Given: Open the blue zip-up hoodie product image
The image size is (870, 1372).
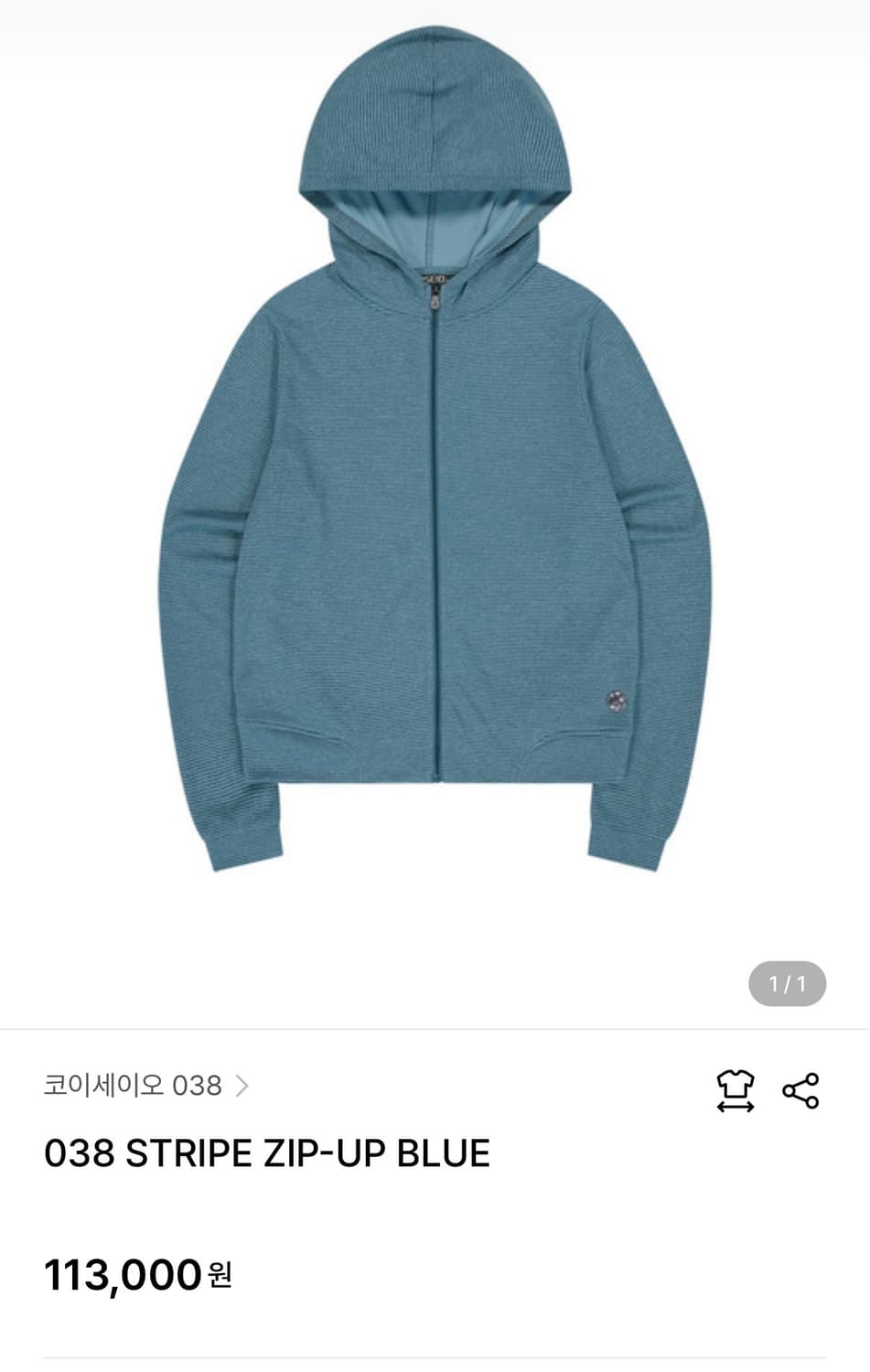Looking at the screenshot, I should pyautogui.click(x=435, y=450).
